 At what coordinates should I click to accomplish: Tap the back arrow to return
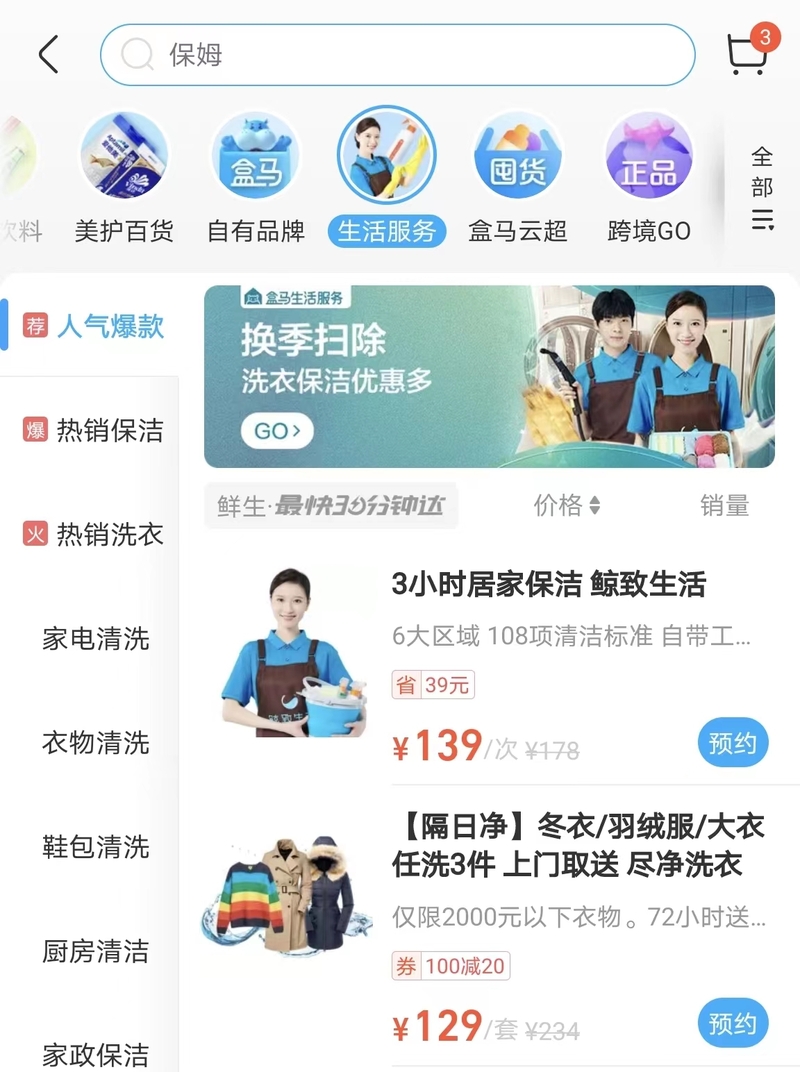pos(48,54)
